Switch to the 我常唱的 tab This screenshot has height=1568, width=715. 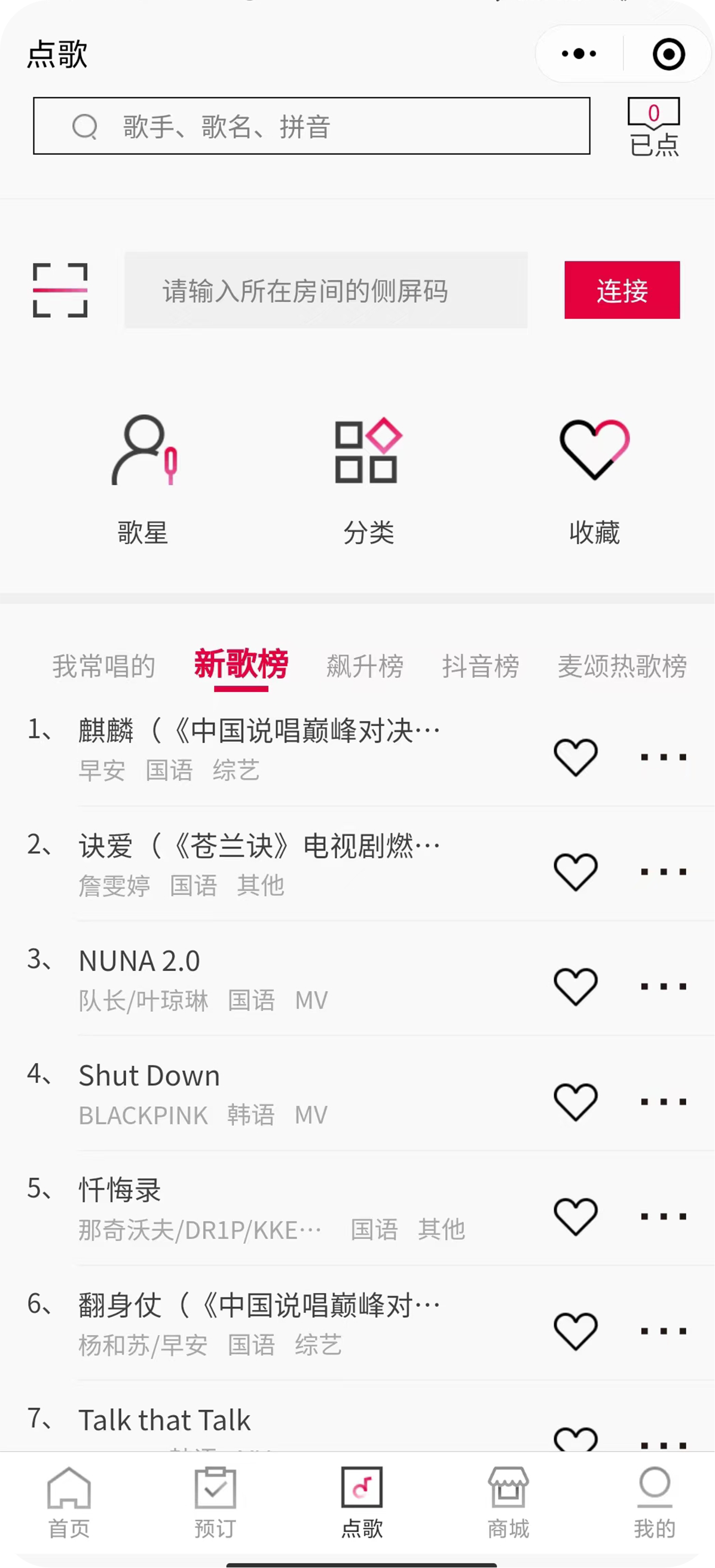coord(103,665)
